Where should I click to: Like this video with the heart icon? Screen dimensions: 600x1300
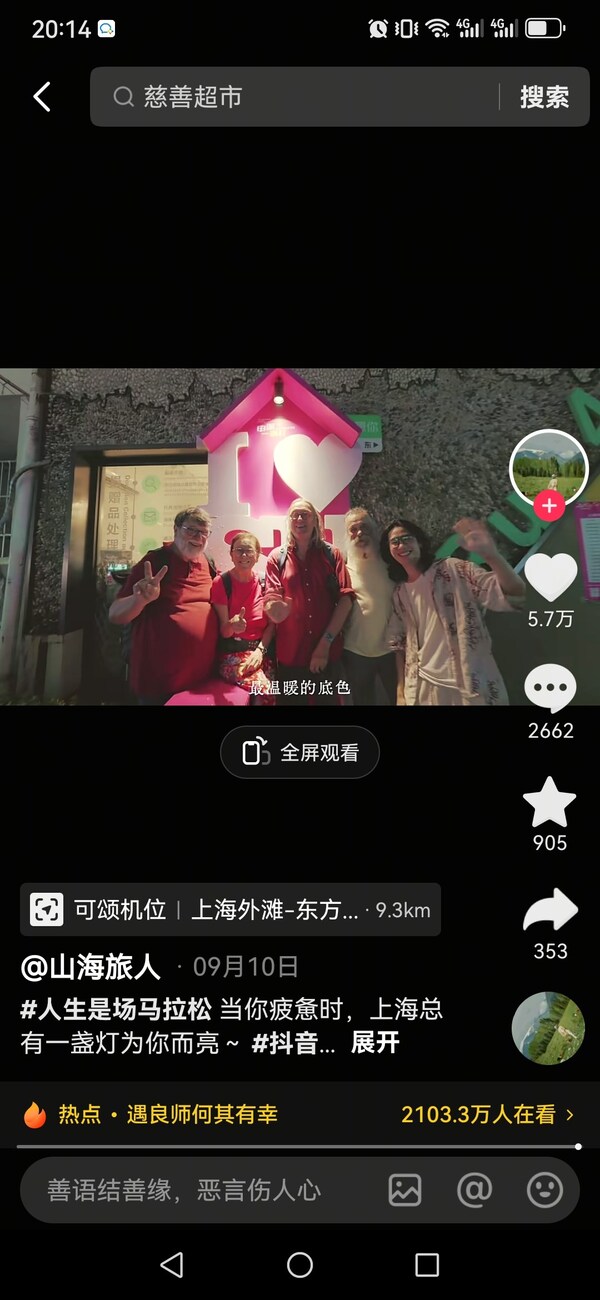(550, 577)
